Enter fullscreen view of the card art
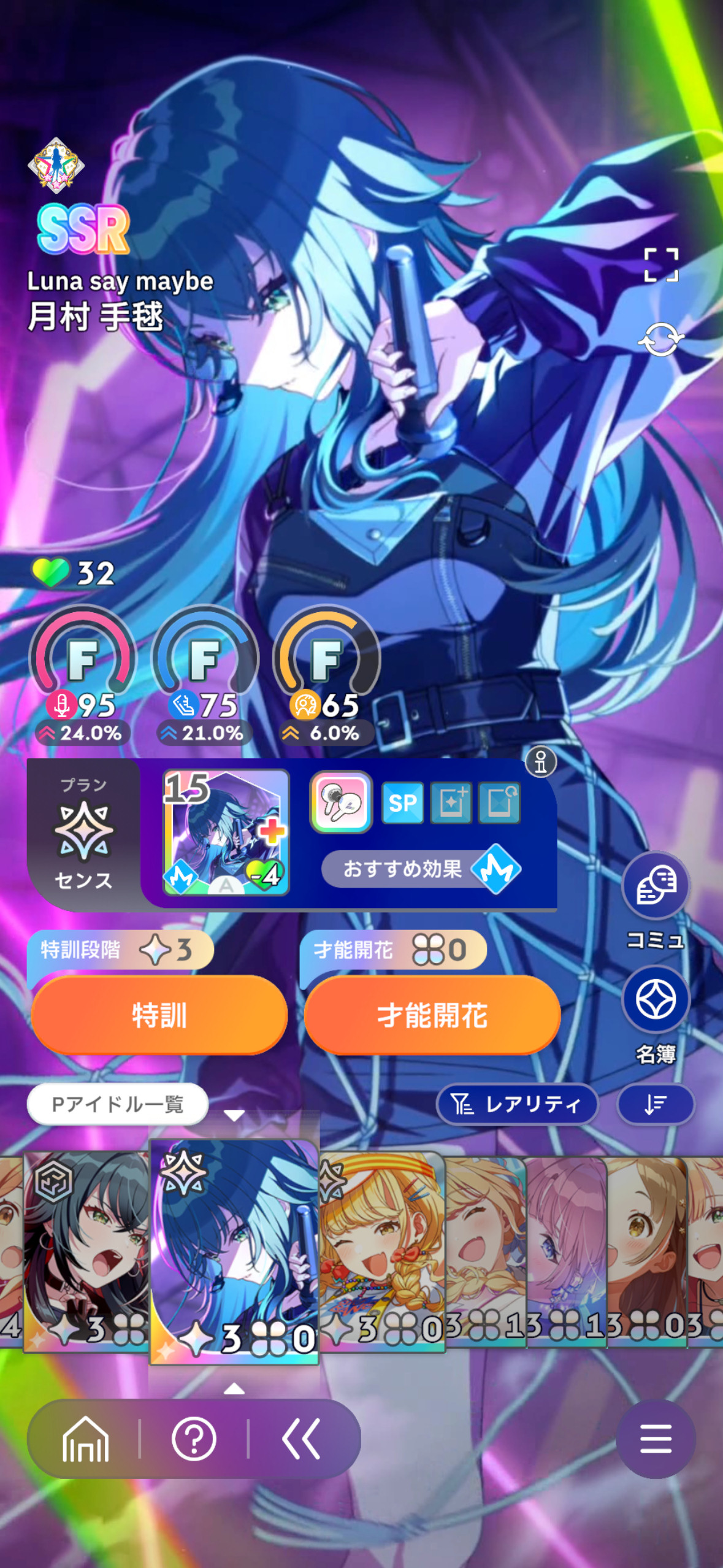Image resolution: width=723 pixels, height=1568 pixels. click(x=661, y=265)
